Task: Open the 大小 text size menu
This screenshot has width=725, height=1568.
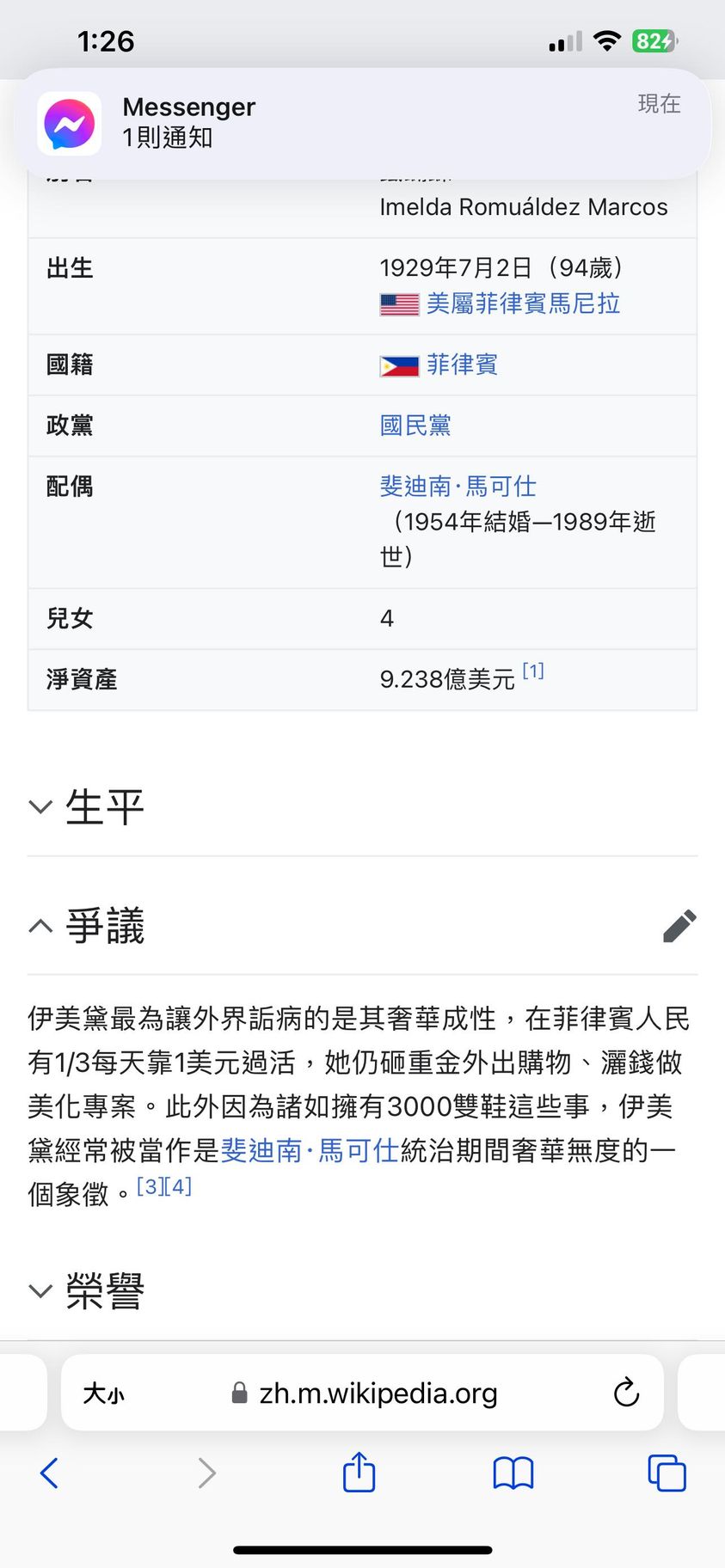Action: tap(103, 1393)
